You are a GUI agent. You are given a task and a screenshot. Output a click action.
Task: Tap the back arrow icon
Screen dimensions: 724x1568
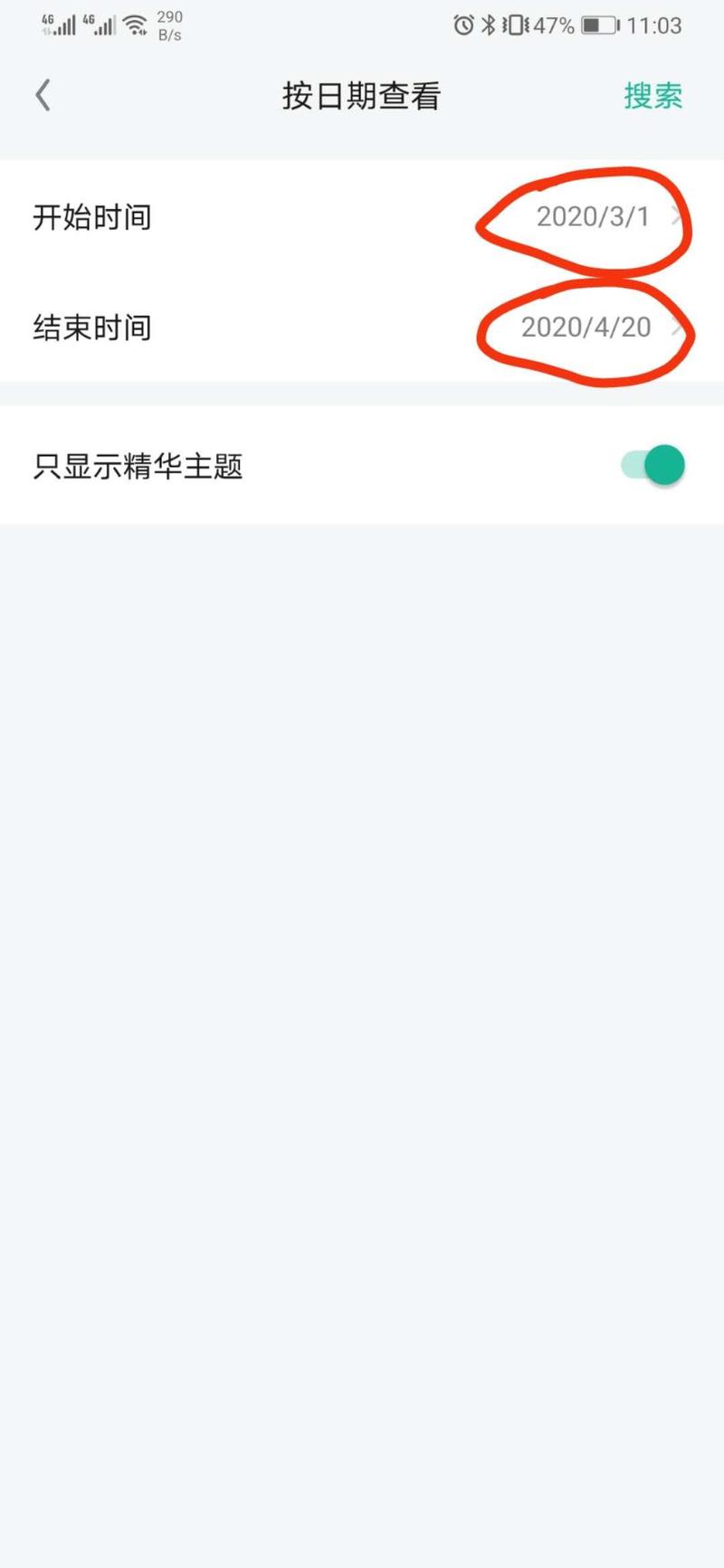click(x=41, y=94)
